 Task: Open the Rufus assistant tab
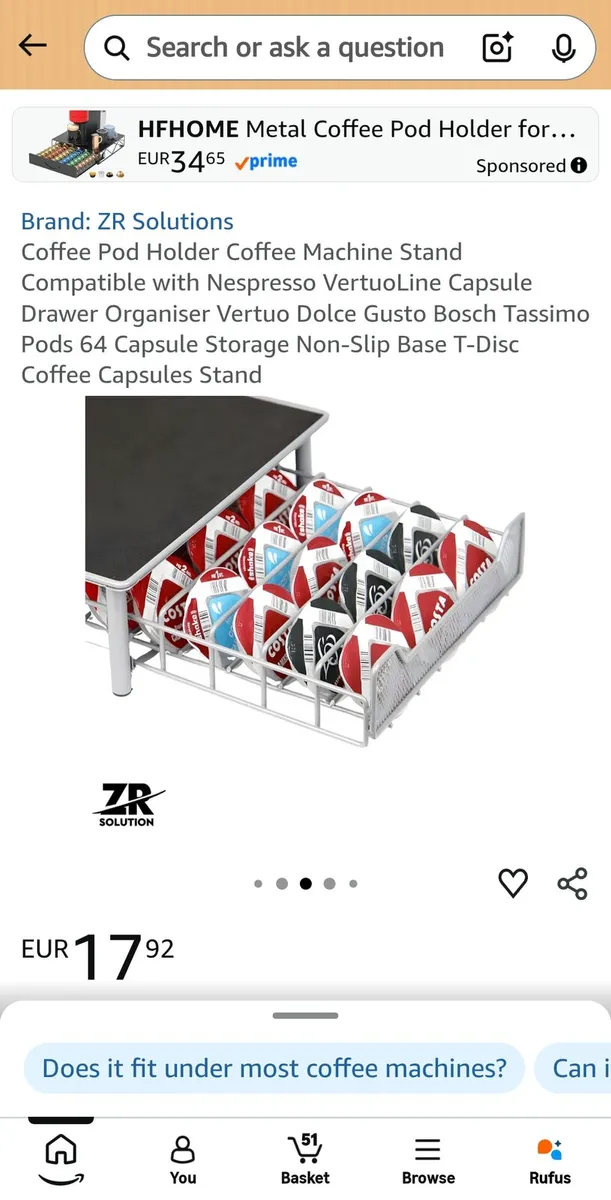coord(550,1160)
